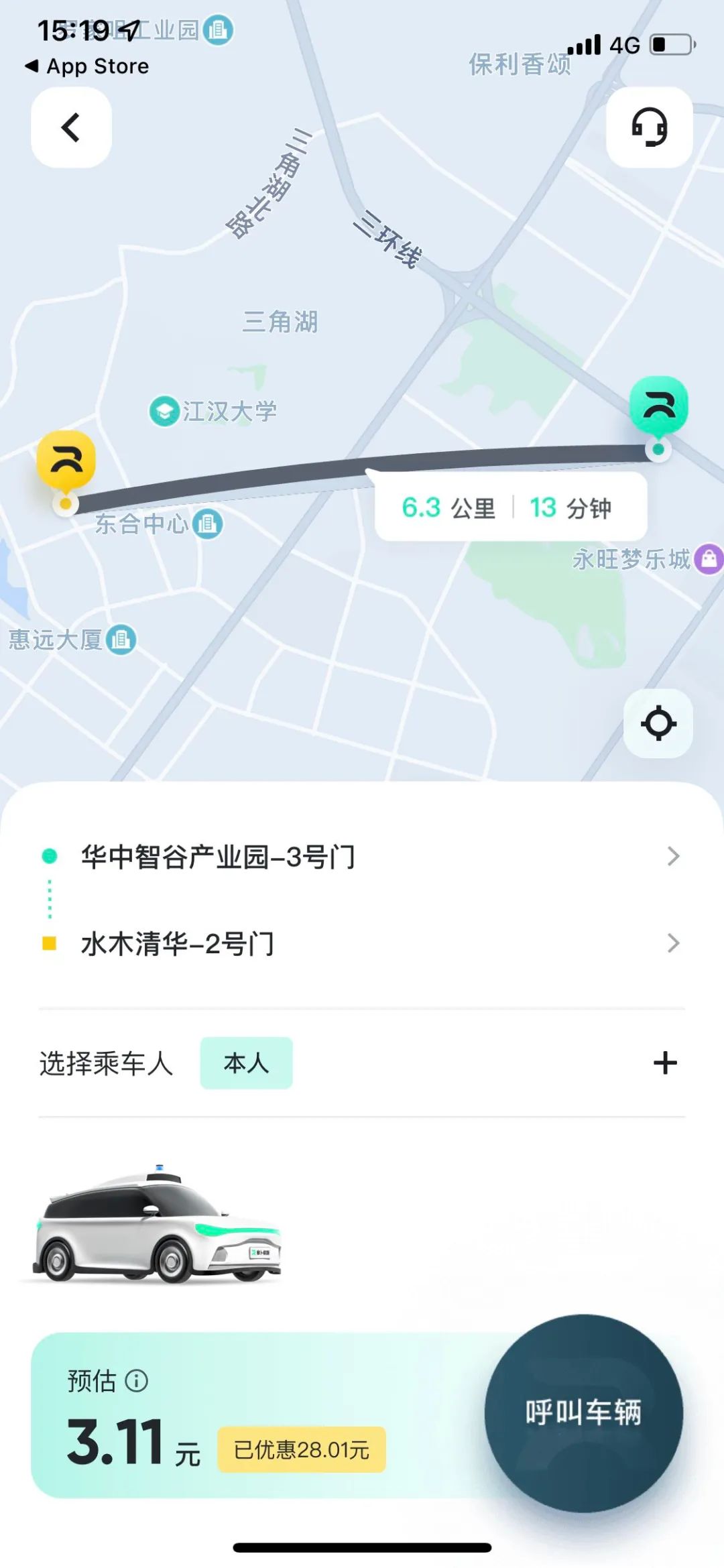Select 本人 as the passenger
724x1568 pixels.
[246, 1063]
